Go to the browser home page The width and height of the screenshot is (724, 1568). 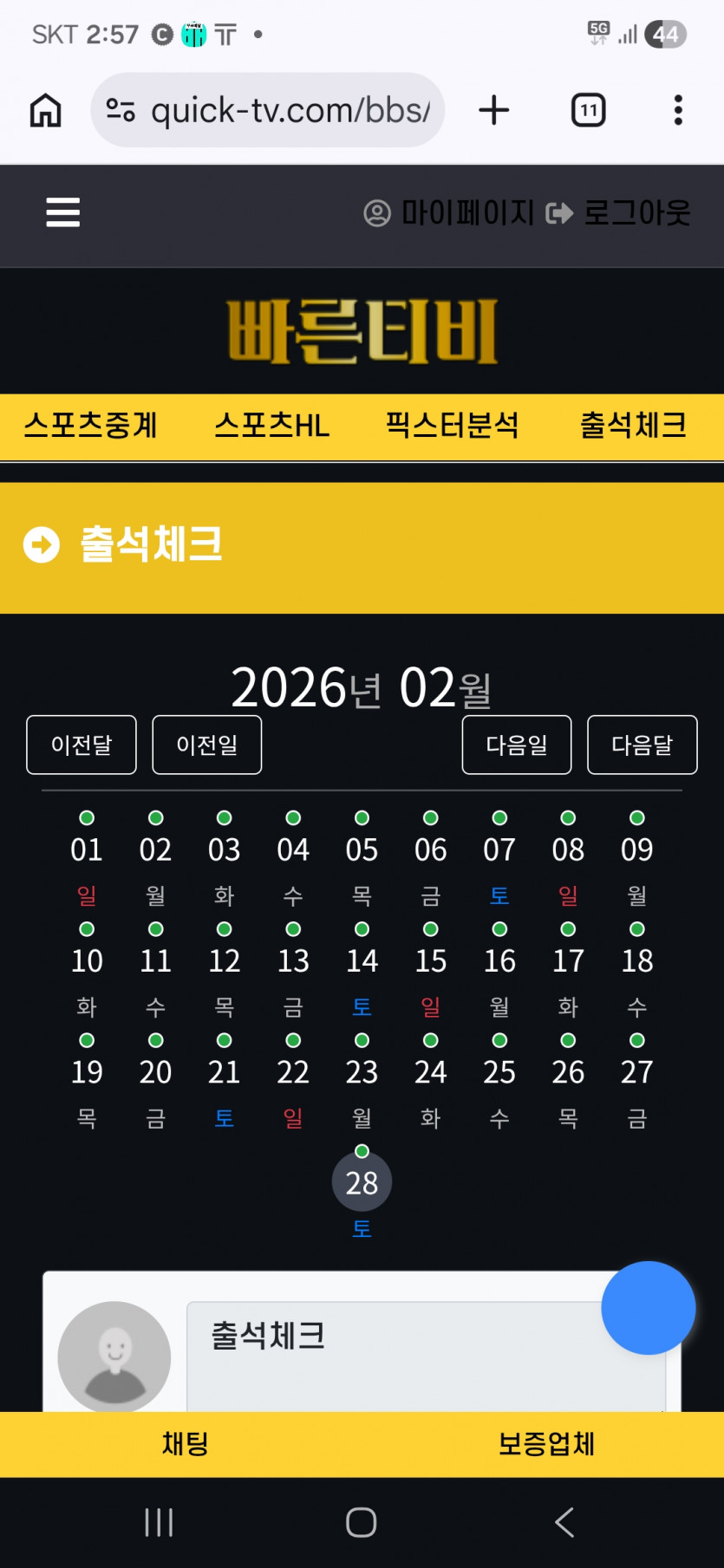[x=46, y=110]
